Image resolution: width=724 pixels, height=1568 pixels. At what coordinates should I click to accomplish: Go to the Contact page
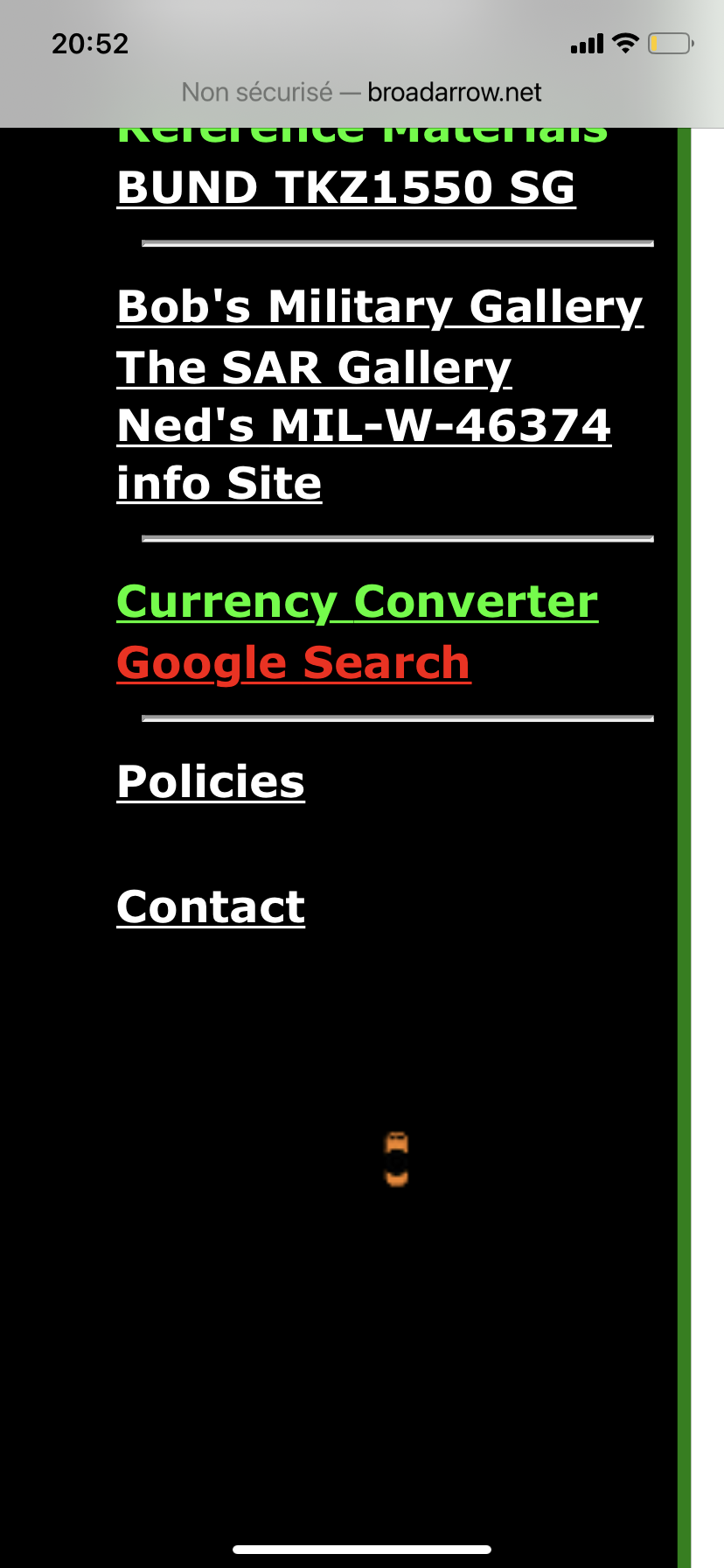click(211, 906)
